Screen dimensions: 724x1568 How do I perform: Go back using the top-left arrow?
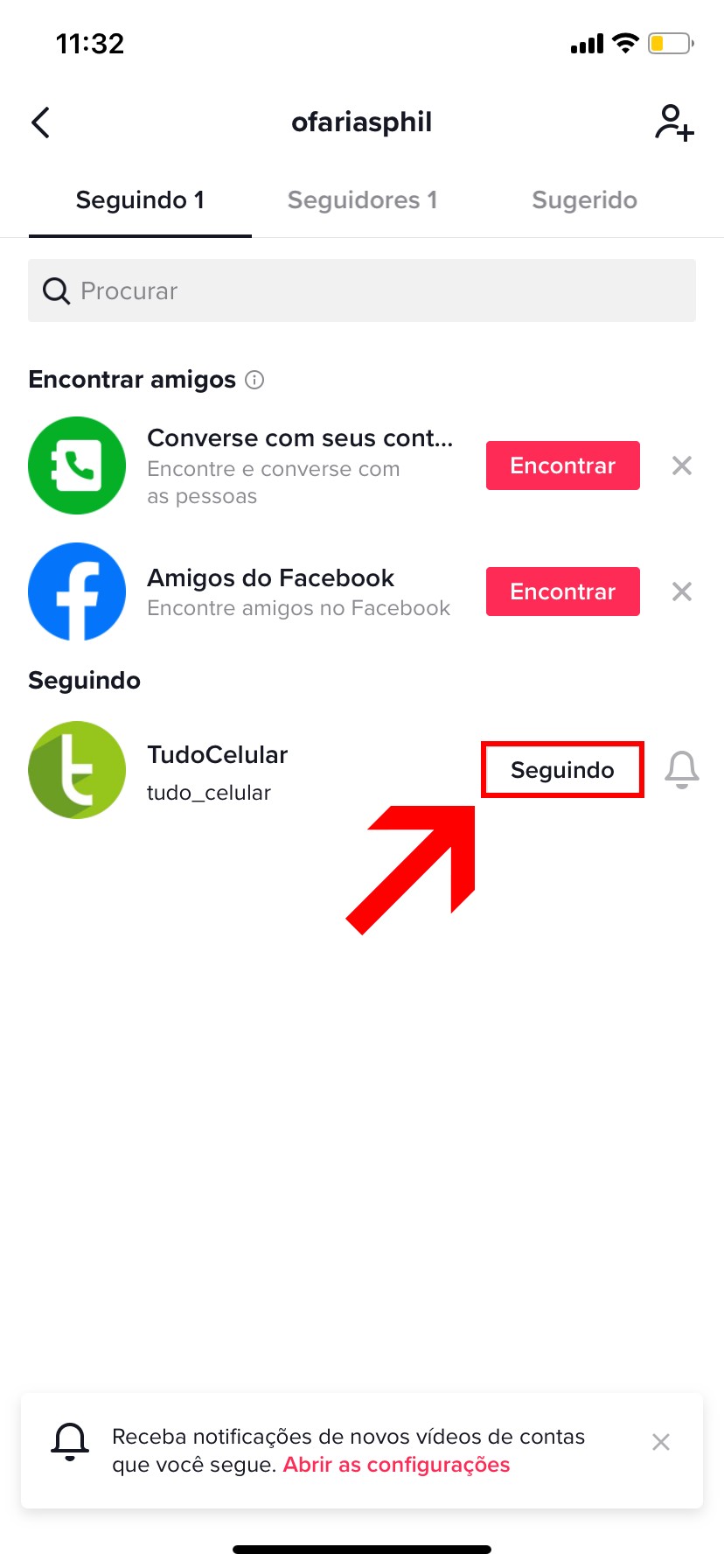pyautogui.click(x=41, y=122)
